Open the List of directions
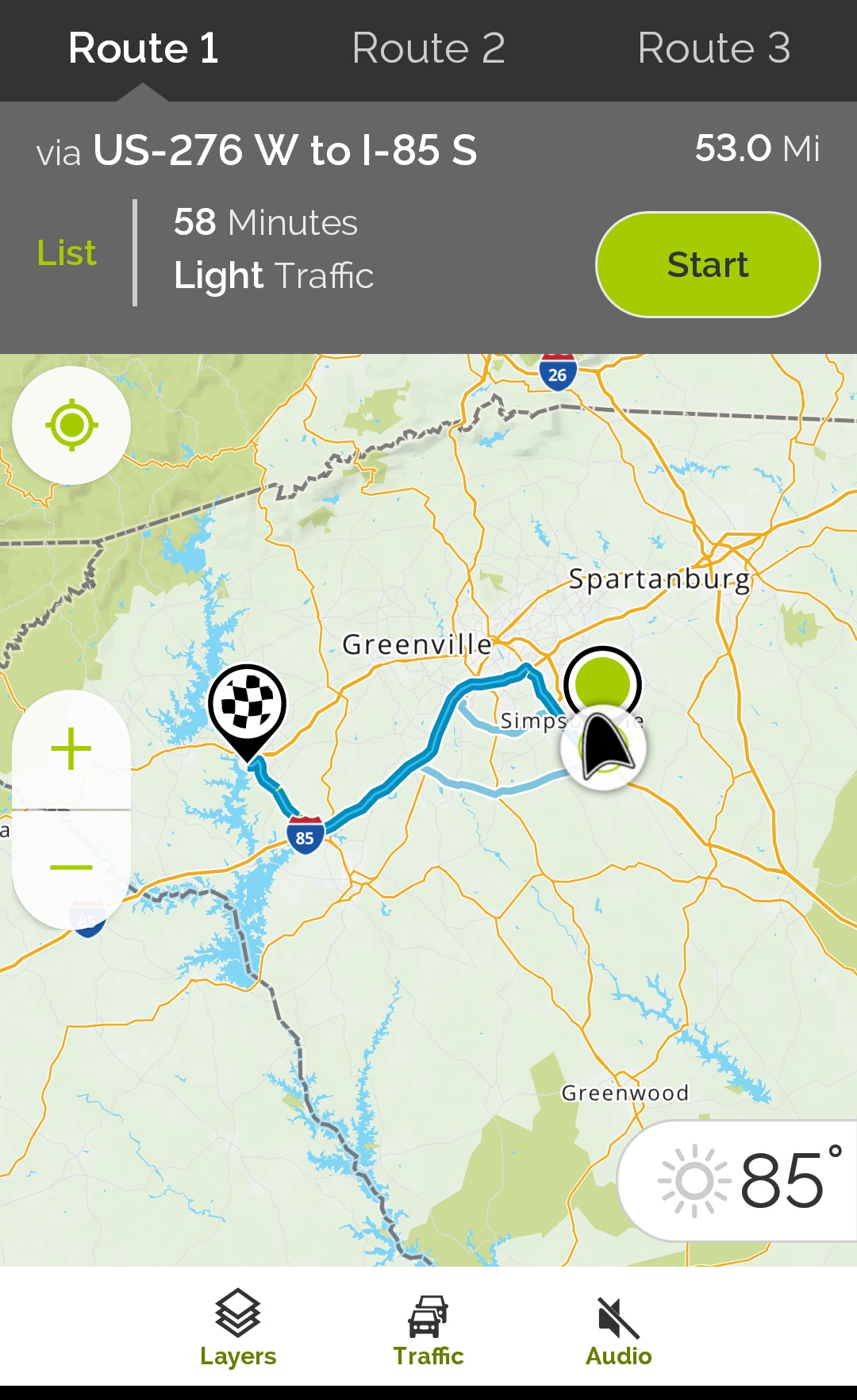Screen dimensions: 857x1400 (x=67, y=253)
